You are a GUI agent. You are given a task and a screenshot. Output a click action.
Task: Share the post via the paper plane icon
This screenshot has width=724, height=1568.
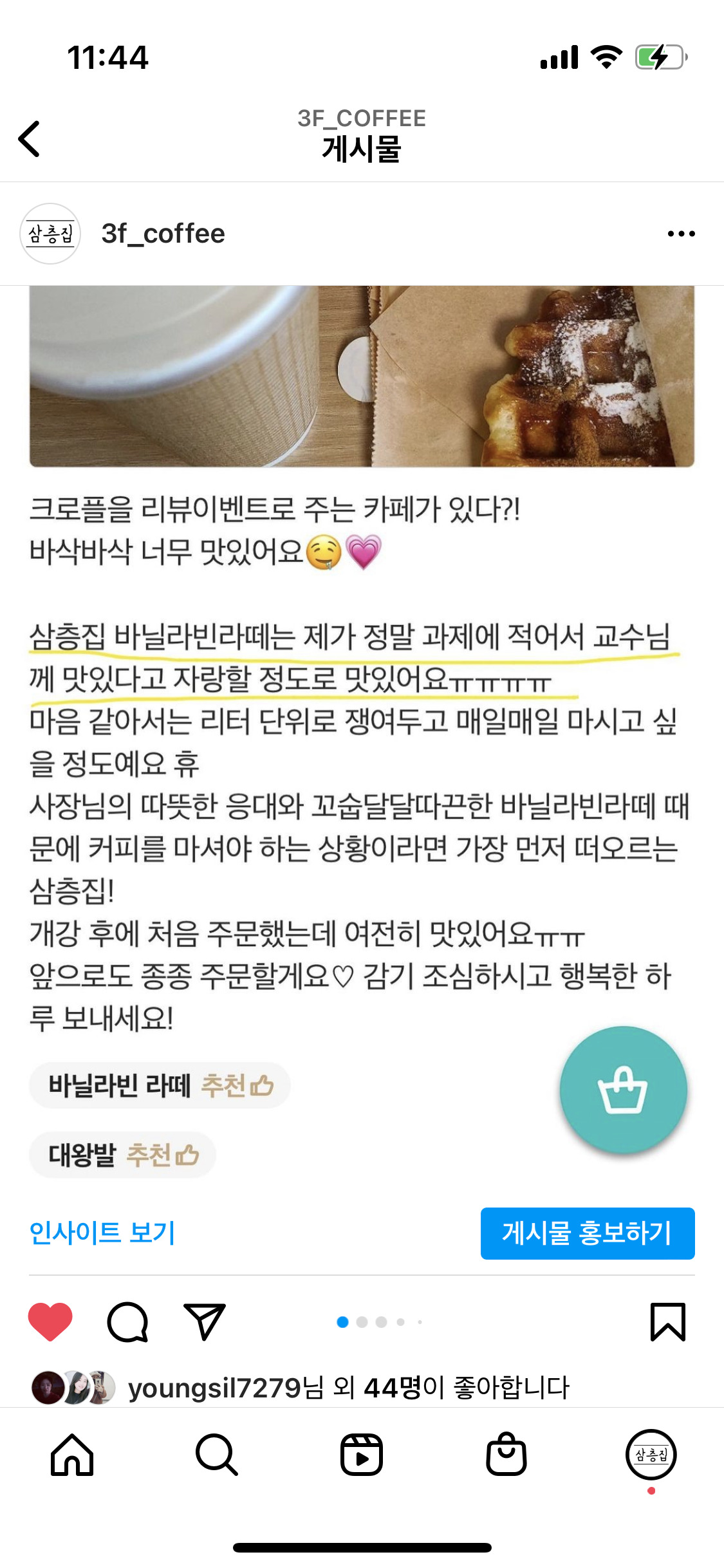(x=204, y=1321)
